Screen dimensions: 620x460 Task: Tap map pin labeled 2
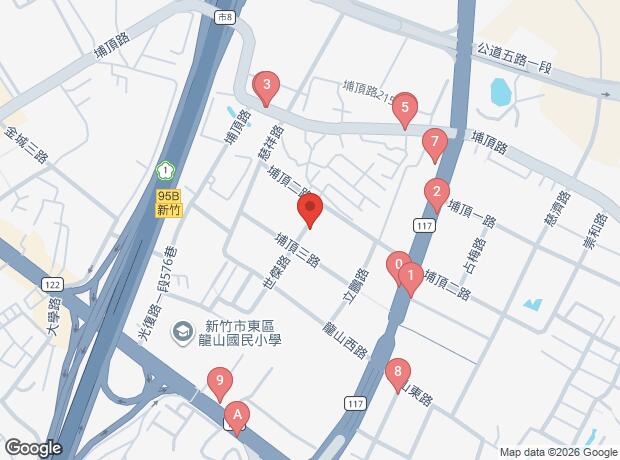tap(436, 191)
